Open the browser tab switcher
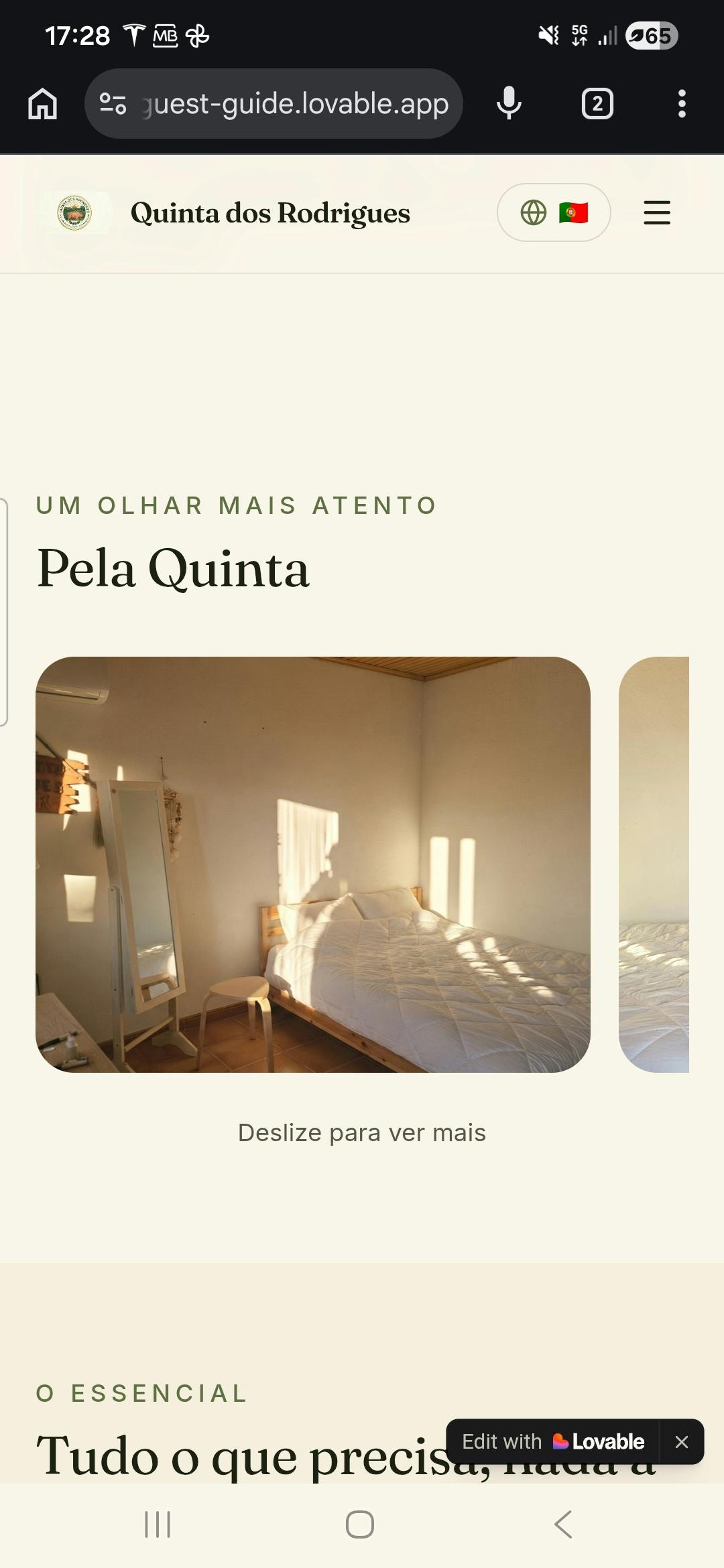The image size is (724, 1568). pyautogui.click(x=597, y=104)
